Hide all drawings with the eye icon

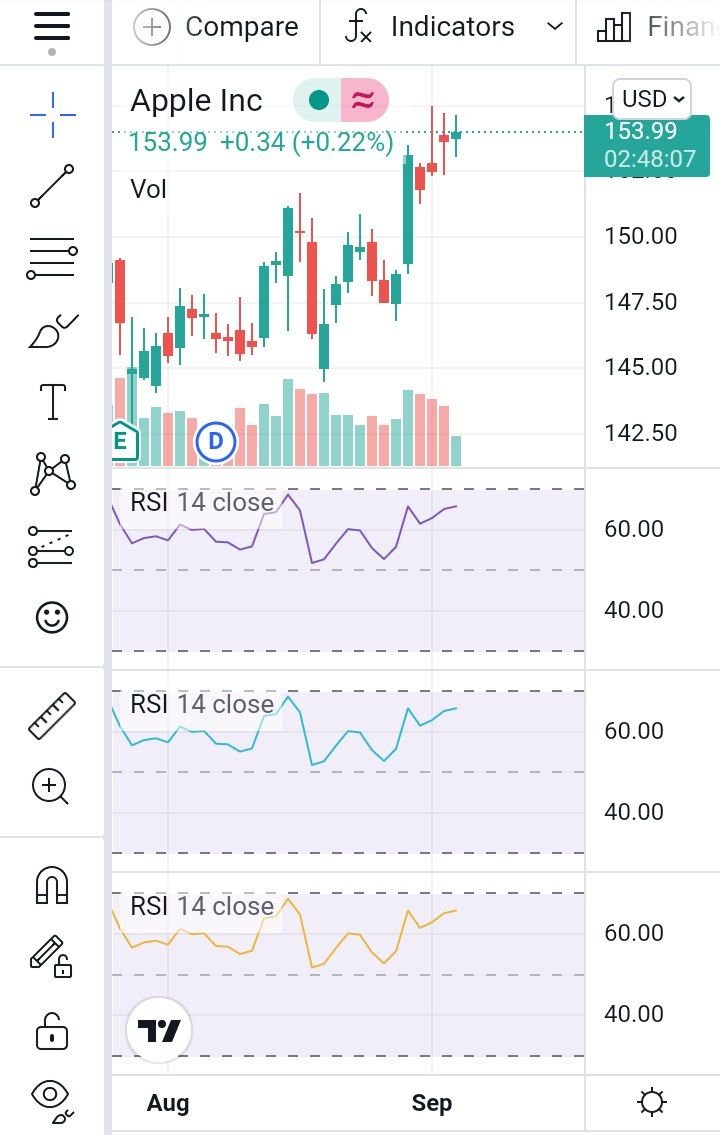[52, 1097]
